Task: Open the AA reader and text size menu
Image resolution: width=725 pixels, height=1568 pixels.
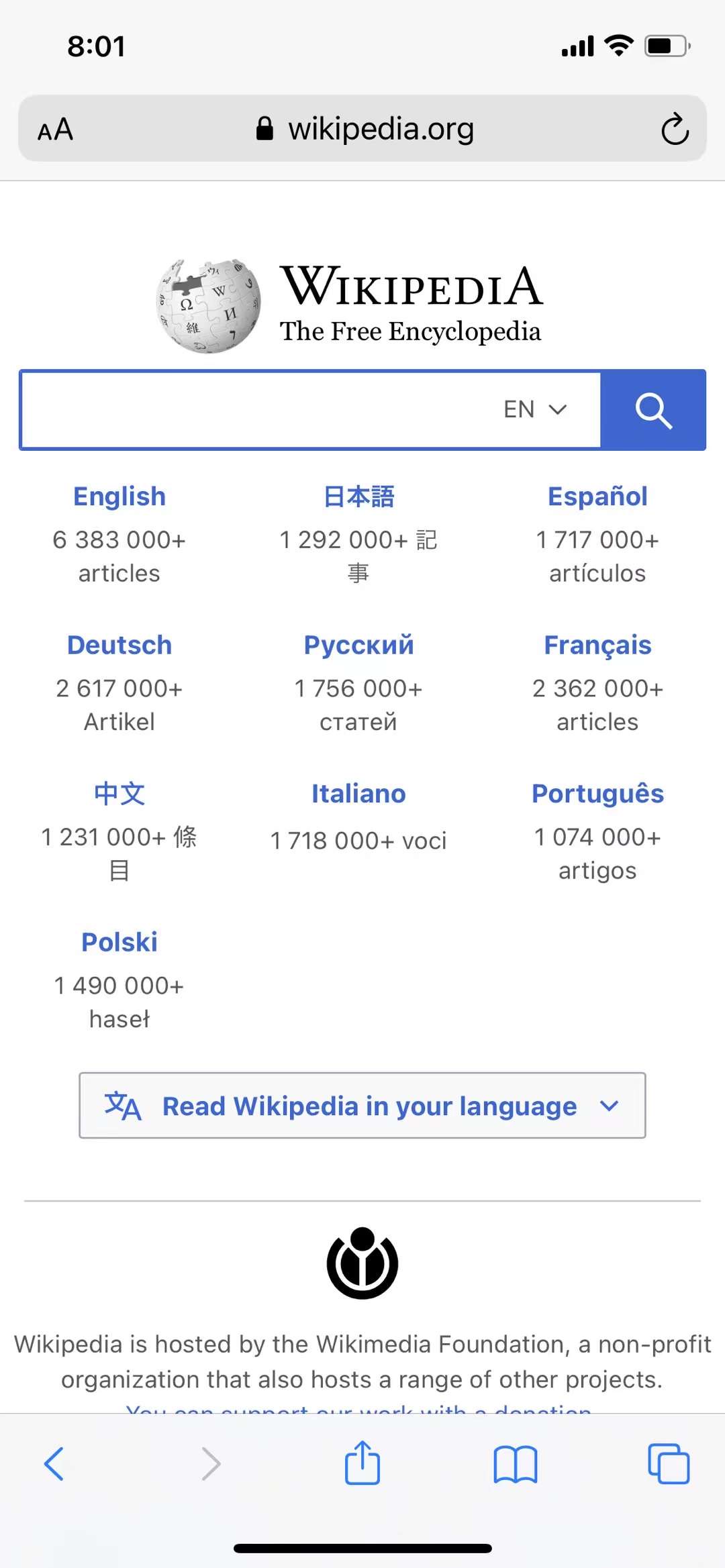Action: pos(55,129)
